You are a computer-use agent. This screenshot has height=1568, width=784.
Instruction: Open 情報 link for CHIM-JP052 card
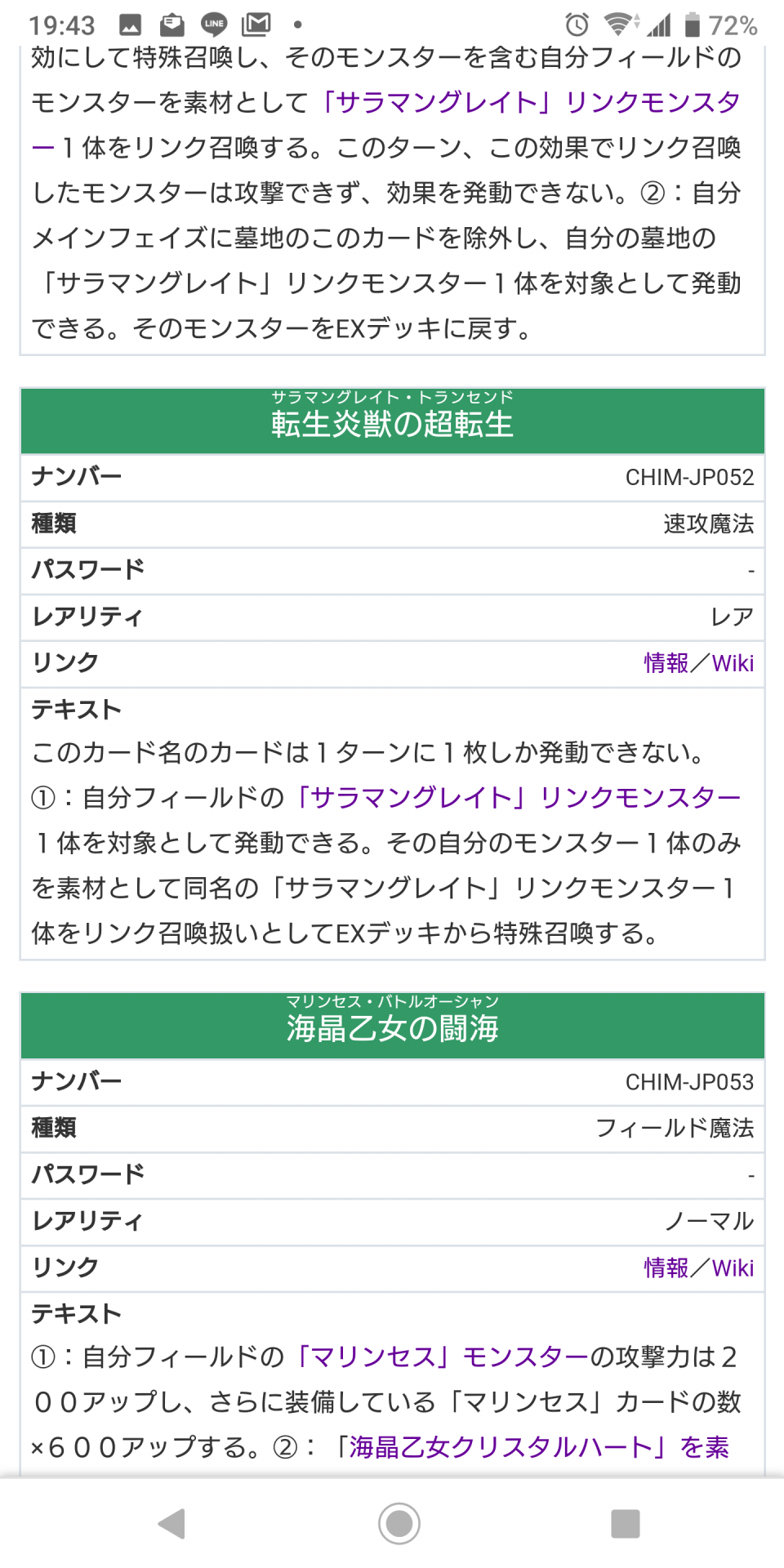coord(666,663)
